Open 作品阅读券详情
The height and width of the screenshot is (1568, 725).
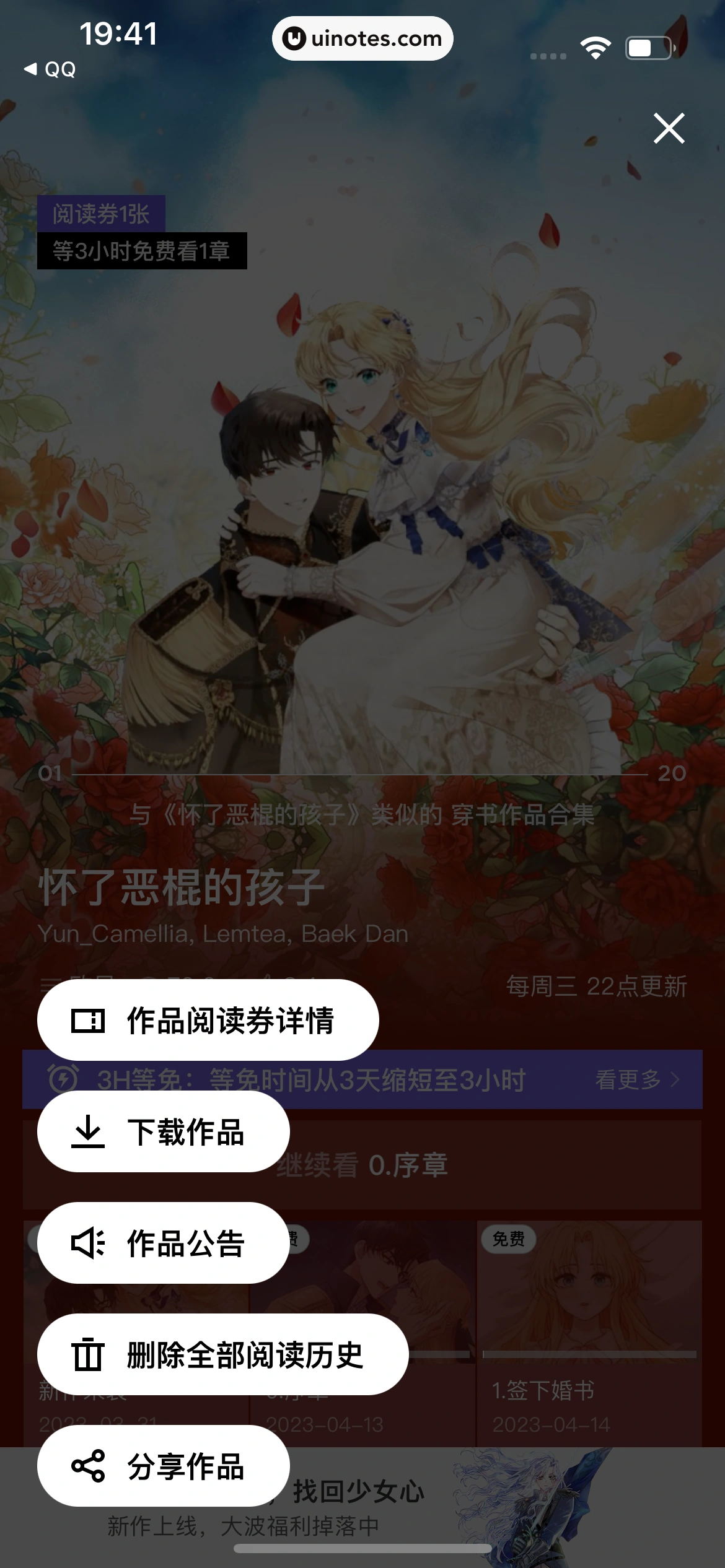pos(208,1020)
